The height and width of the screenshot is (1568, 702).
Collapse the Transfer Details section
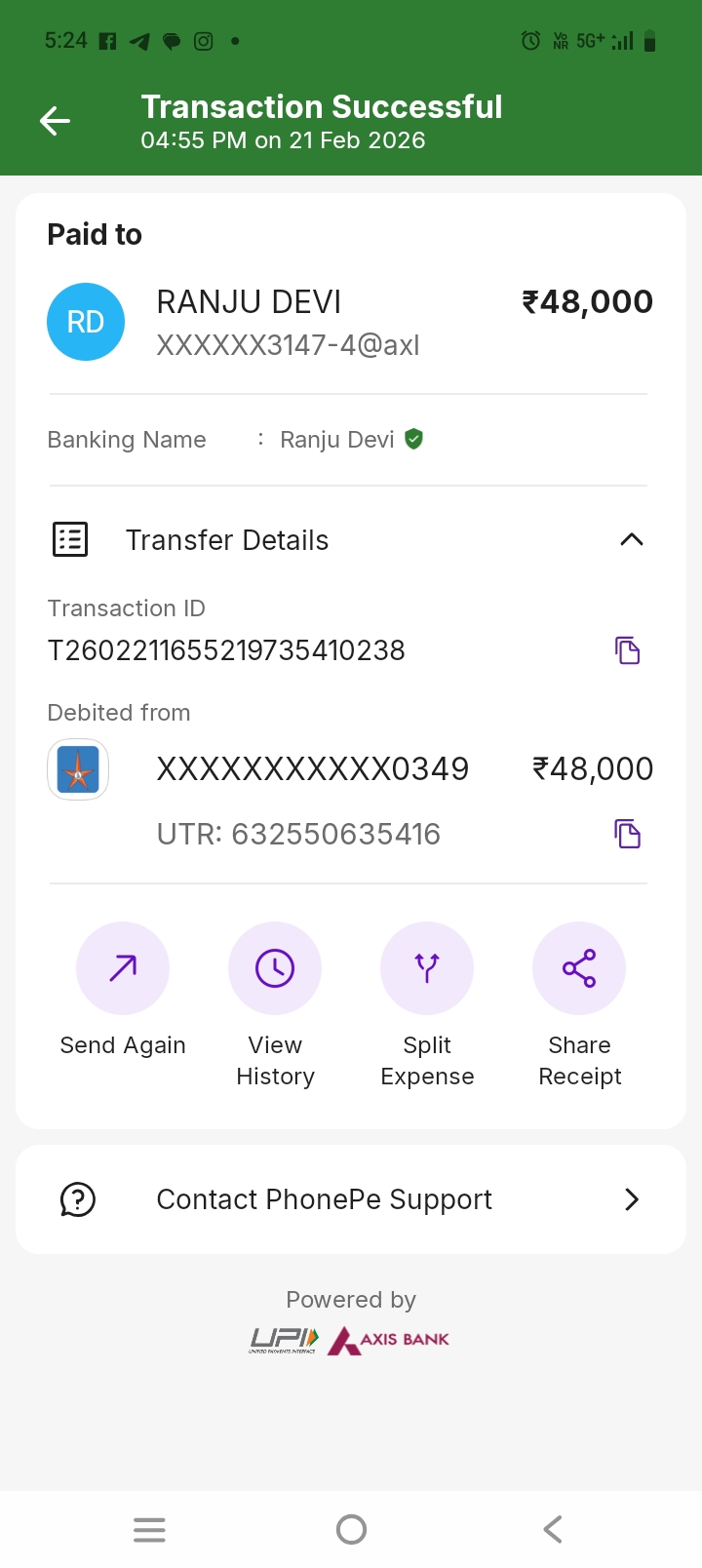point(631,539)
